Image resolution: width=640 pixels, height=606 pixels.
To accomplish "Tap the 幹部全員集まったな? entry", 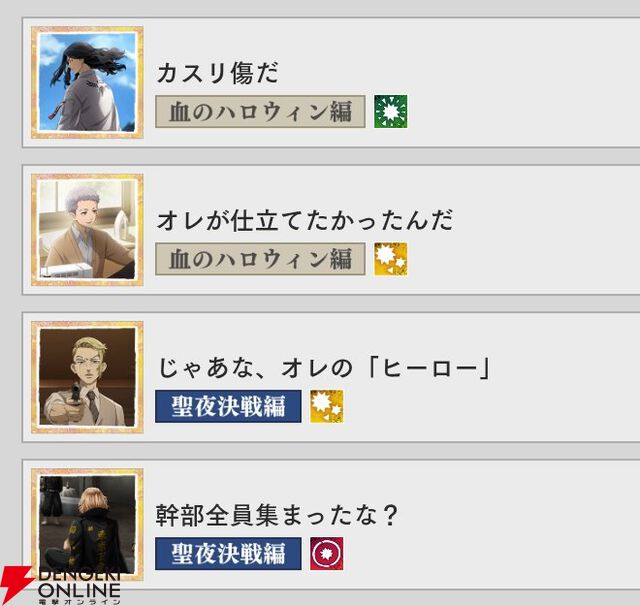I will click(x=330, y=524).
